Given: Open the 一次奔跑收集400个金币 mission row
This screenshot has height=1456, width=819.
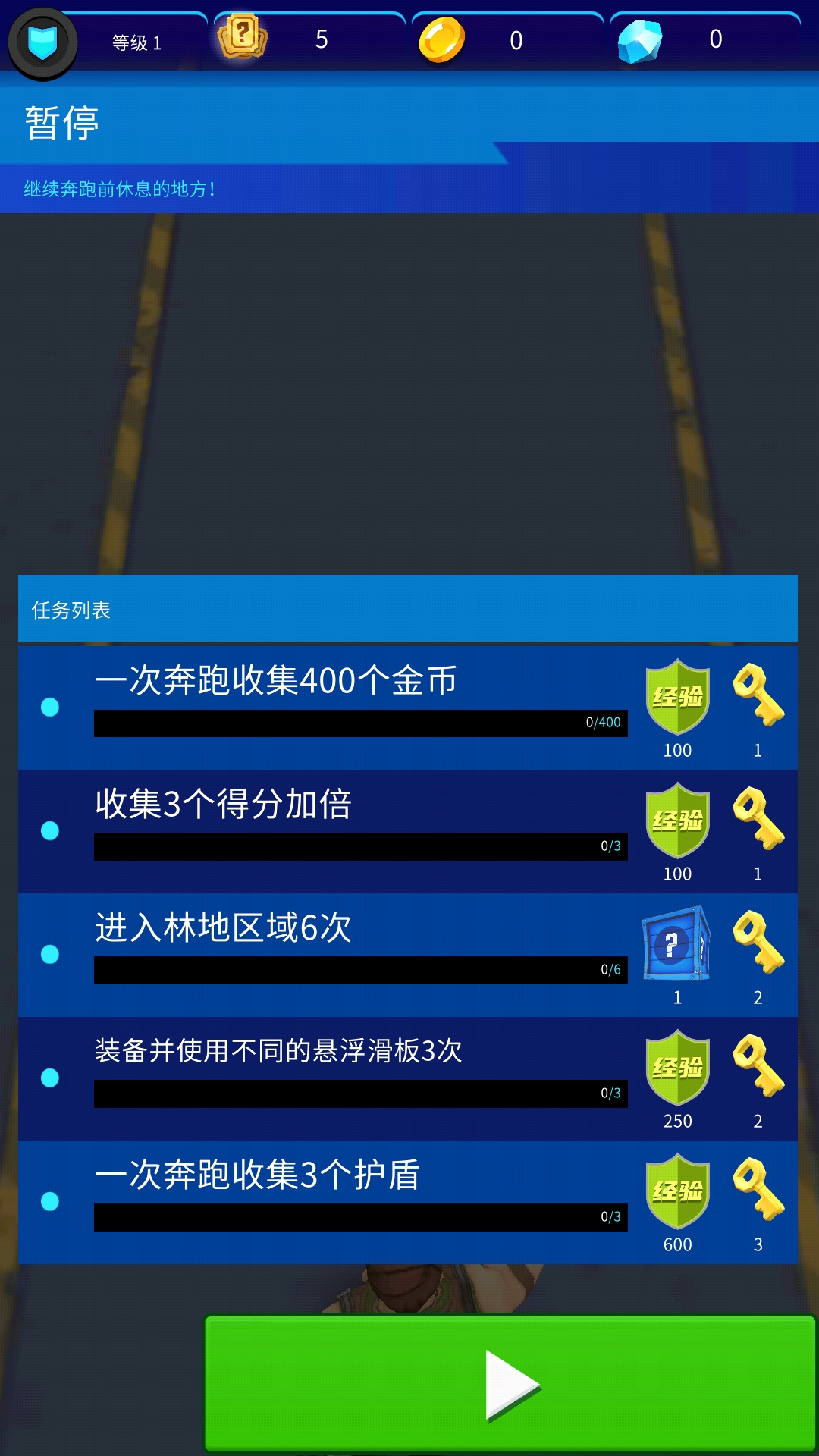Looking at the screenshot, I should click(408, 708).
